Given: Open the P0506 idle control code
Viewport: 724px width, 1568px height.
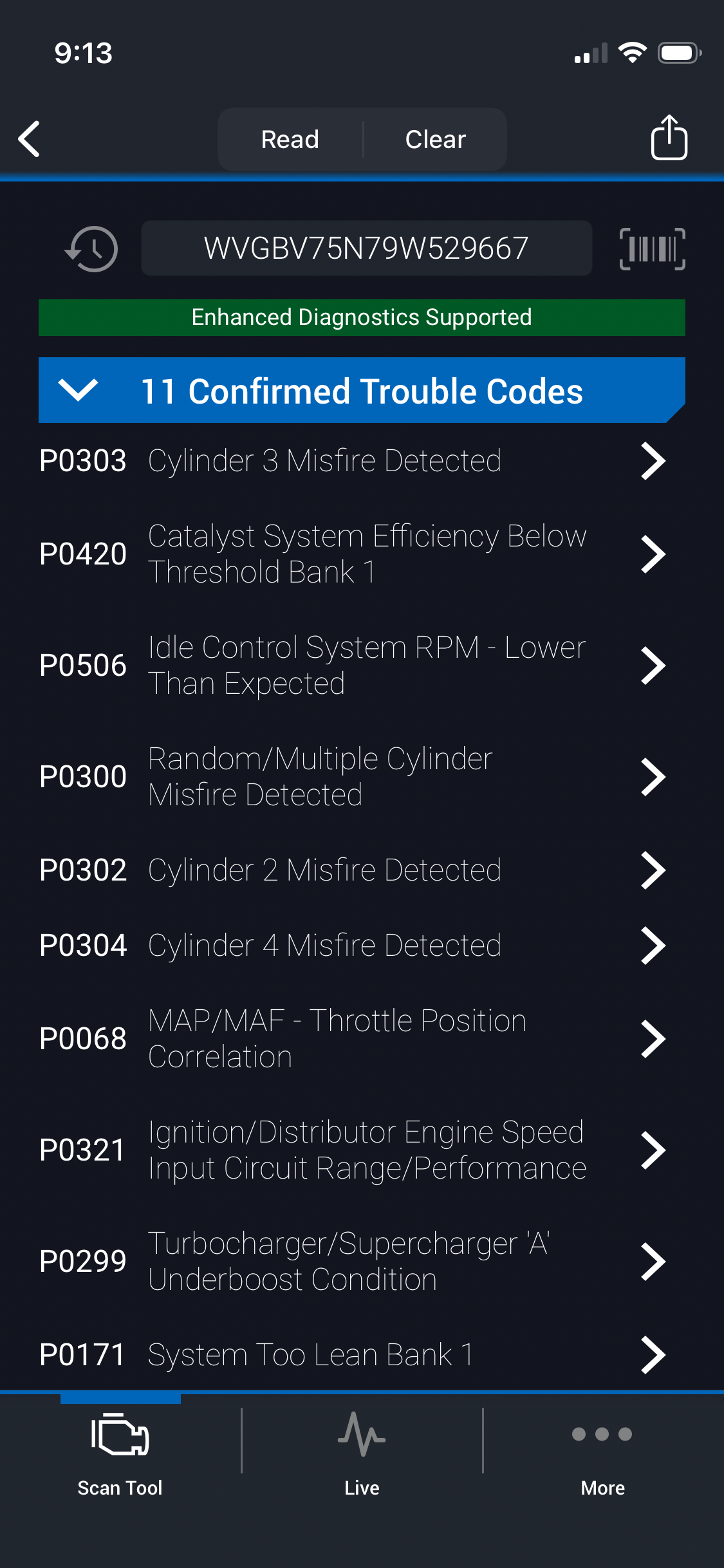Looking at the screenshot, I should coord(351,666).
